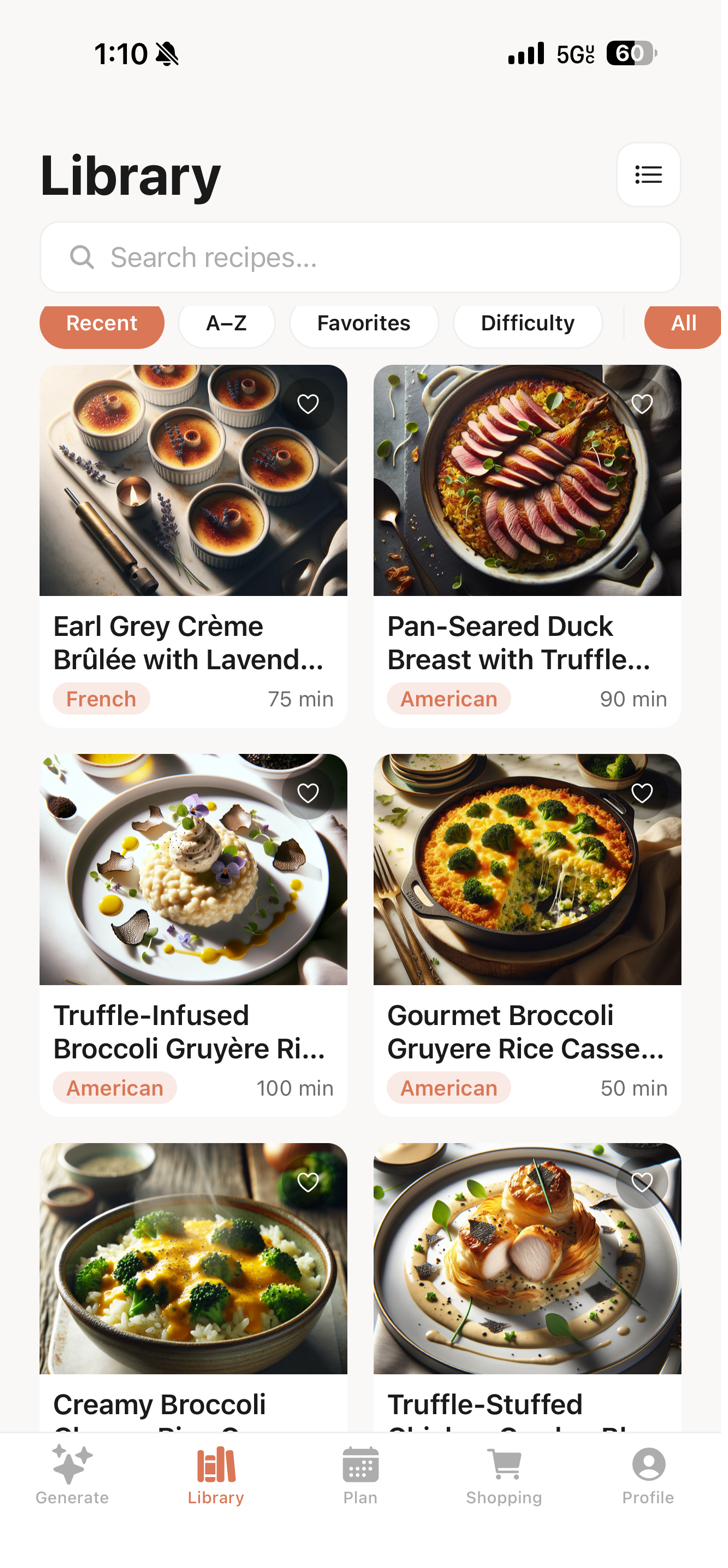Open the A–Z sorting option
Screen dimensions: 728x1568
(226, 324)
